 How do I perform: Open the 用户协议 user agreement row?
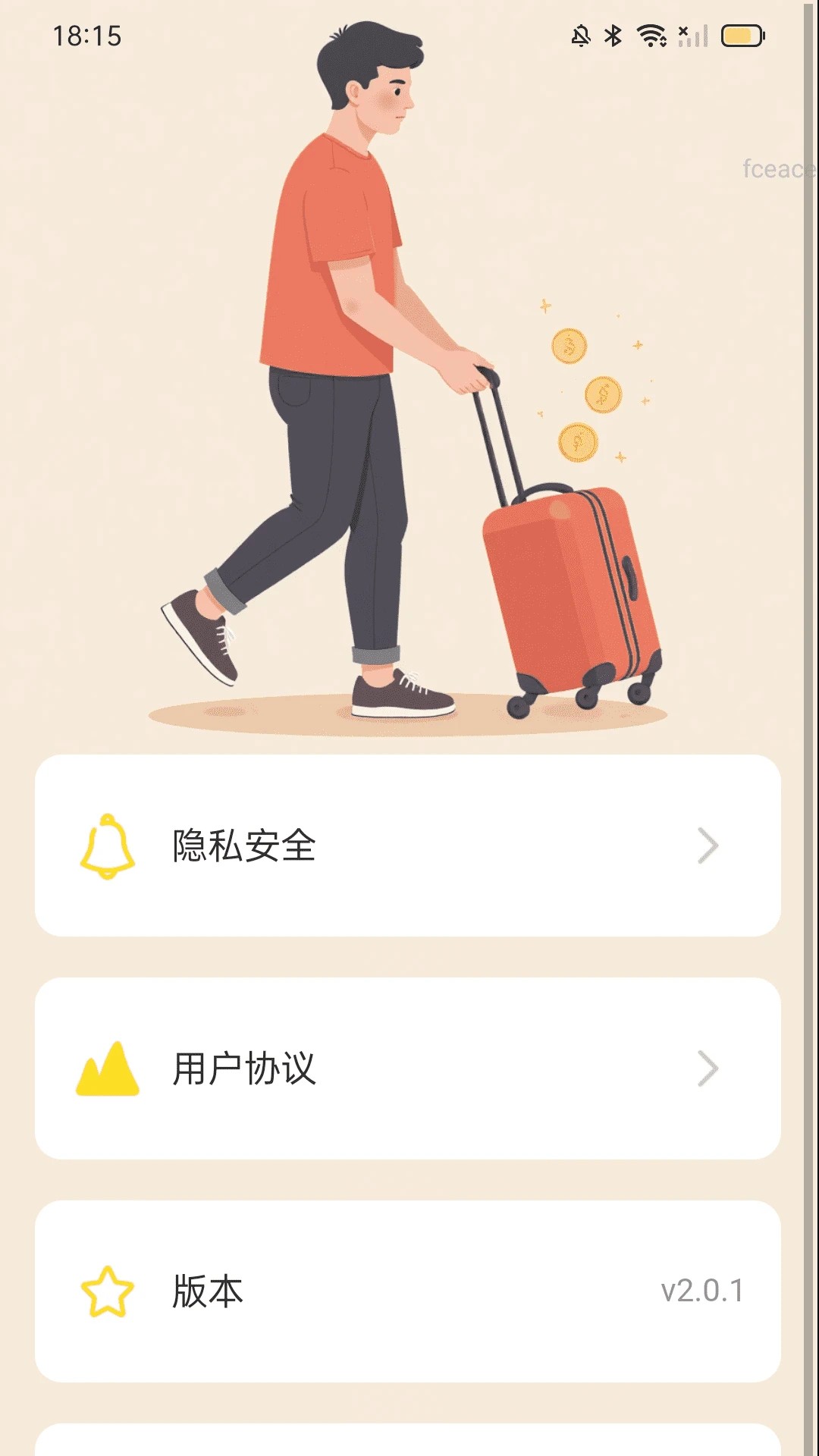[407, 1068]
